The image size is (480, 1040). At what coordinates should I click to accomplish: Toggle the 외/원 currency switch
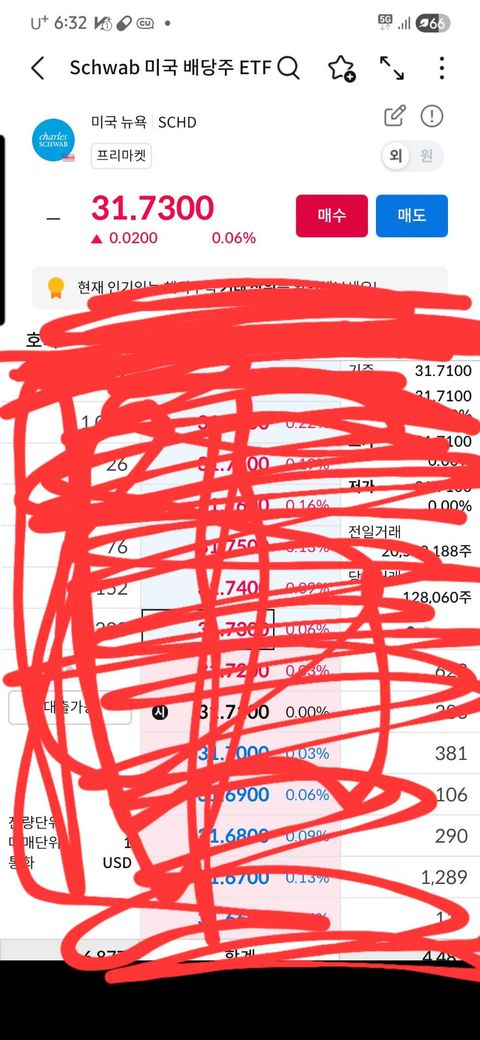click(x=412, y=157)
